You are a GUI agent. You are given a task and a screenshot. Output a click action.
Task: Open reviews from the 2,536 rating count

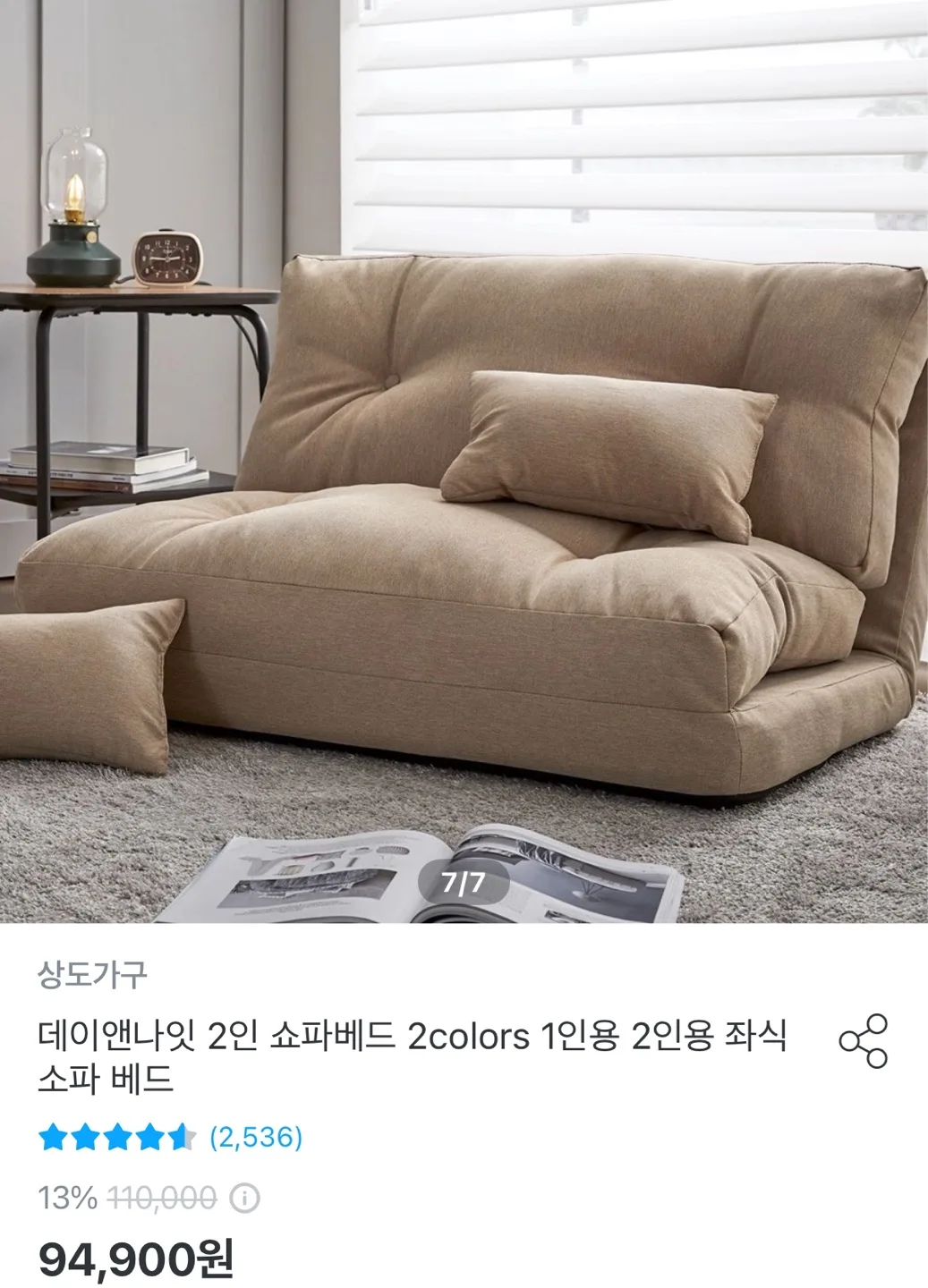click(x=256, y=1137)
